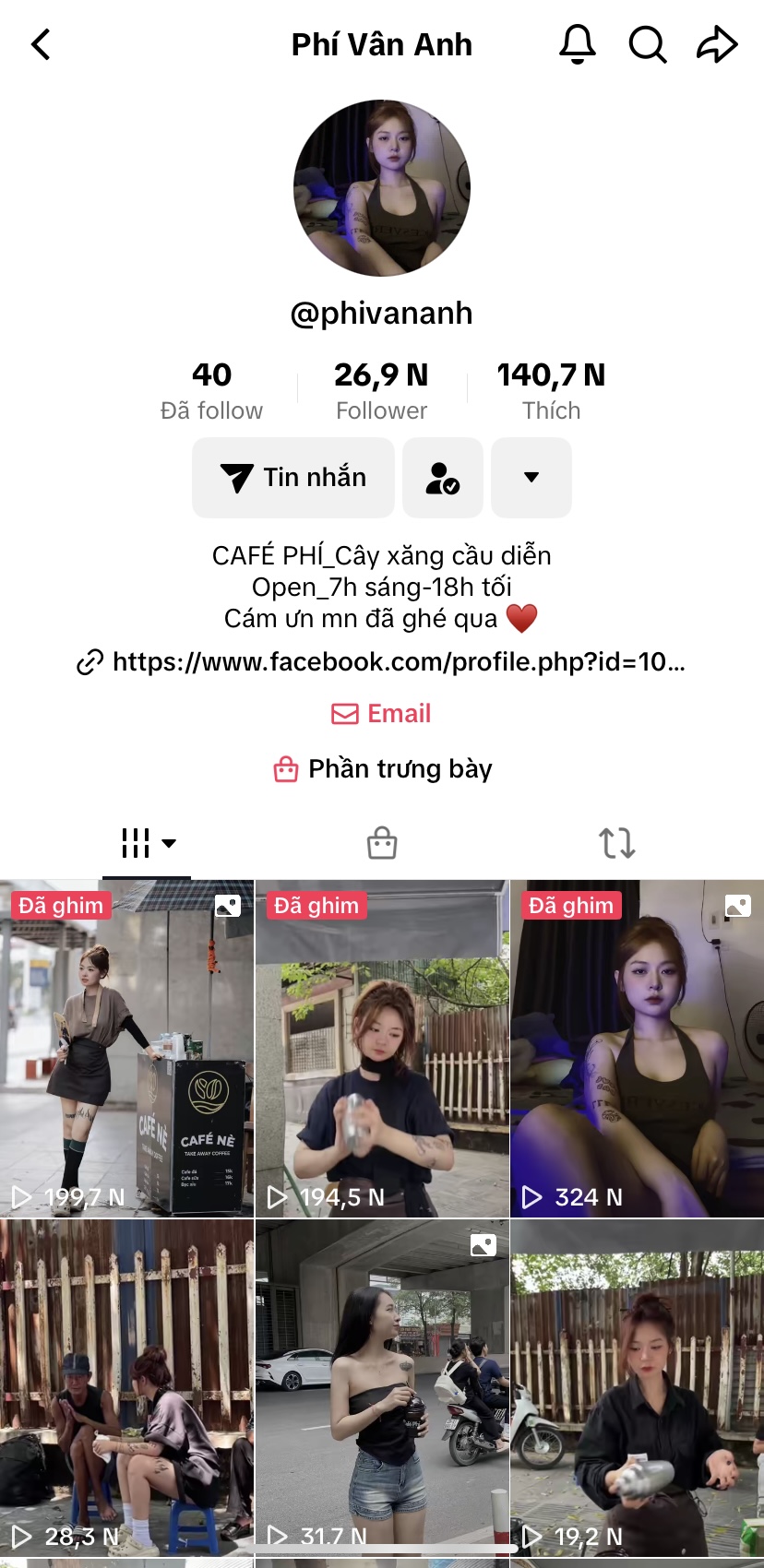The image size is (764, 1568).
Task: Expand the suggested accounts dropdown arrow
Action: pyautogui.click(x=531, y=478)
